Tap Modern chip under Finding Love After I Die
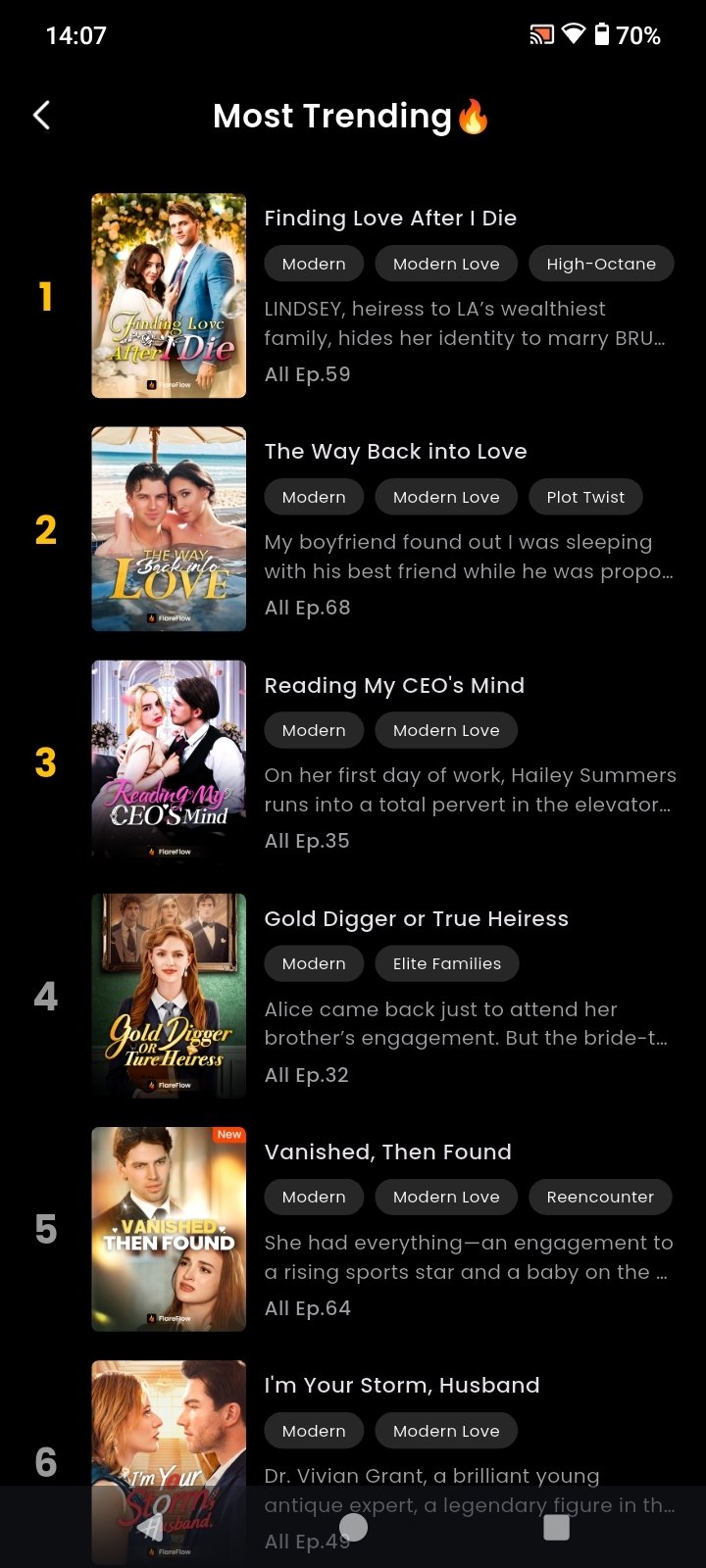The image size is (706, 1568). 314,264
